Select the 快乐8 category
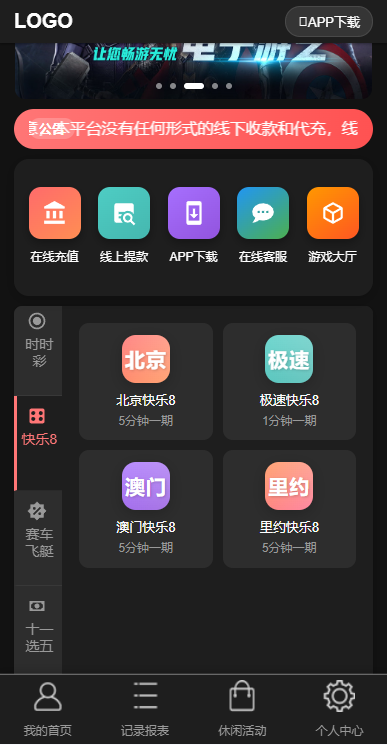 coord(38,443)
